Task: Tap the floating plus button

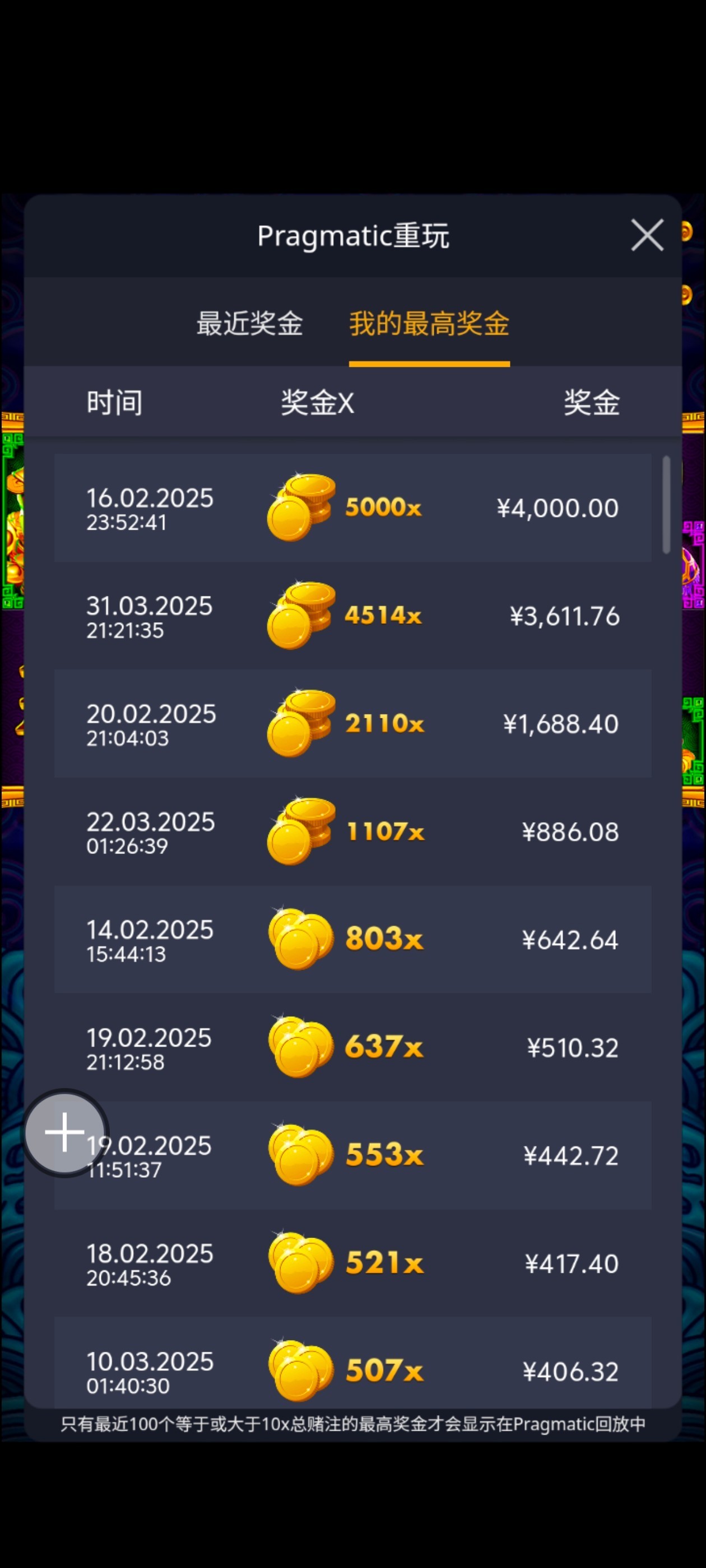Action: [65, 1132]
